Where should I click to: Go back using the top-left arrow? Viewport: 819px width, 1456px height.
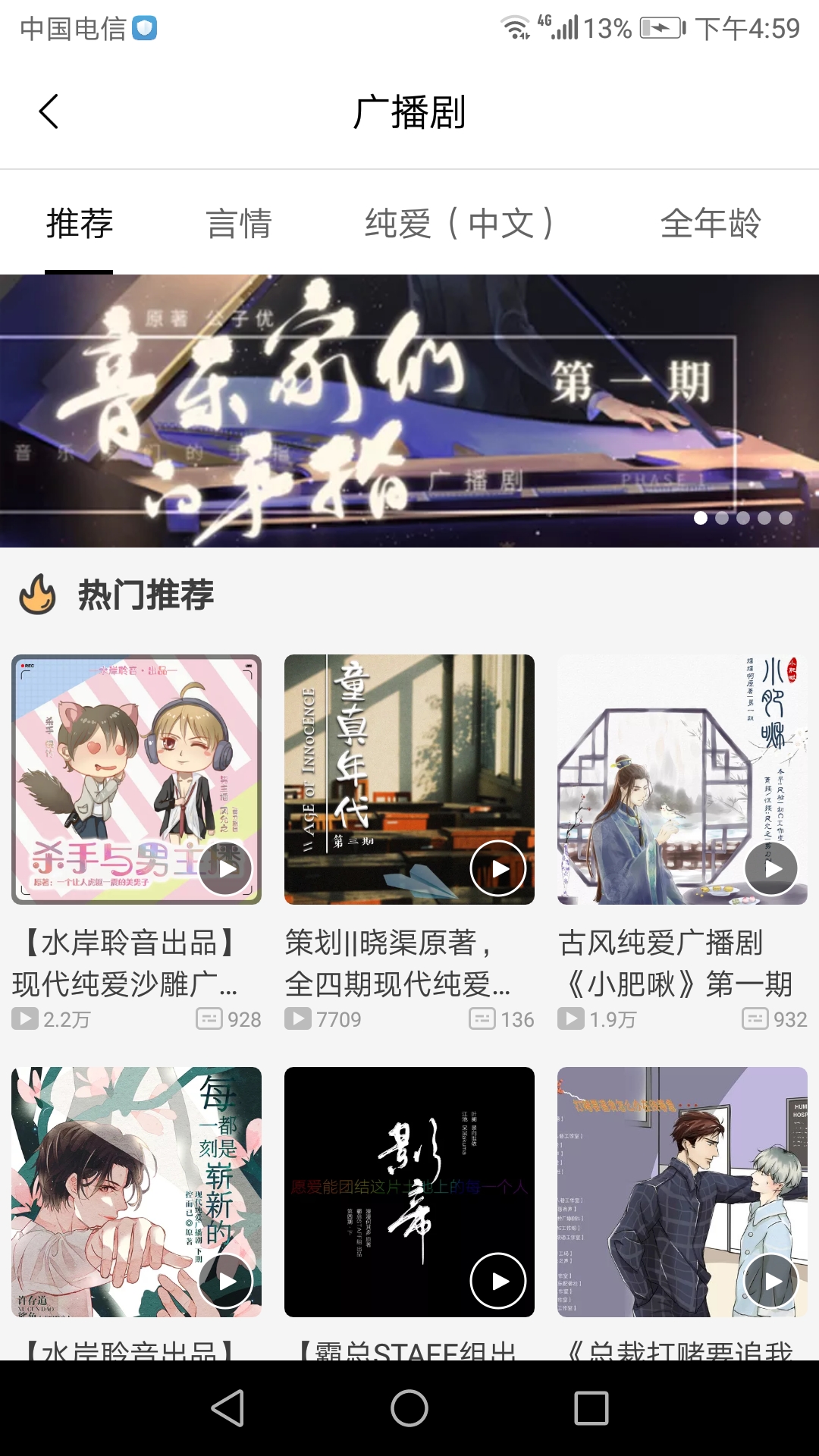point(49,112)
